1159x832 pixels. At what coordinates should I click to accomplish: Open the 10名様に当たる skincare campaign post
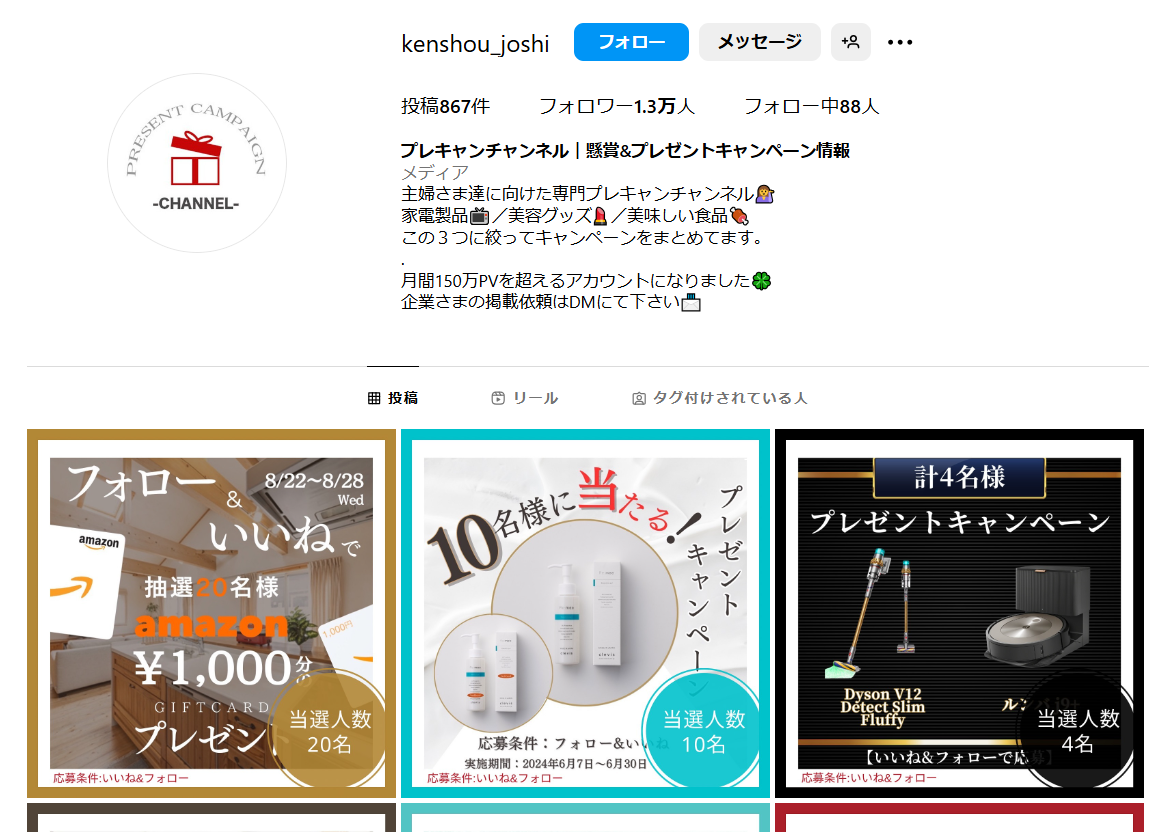point(585,613)
